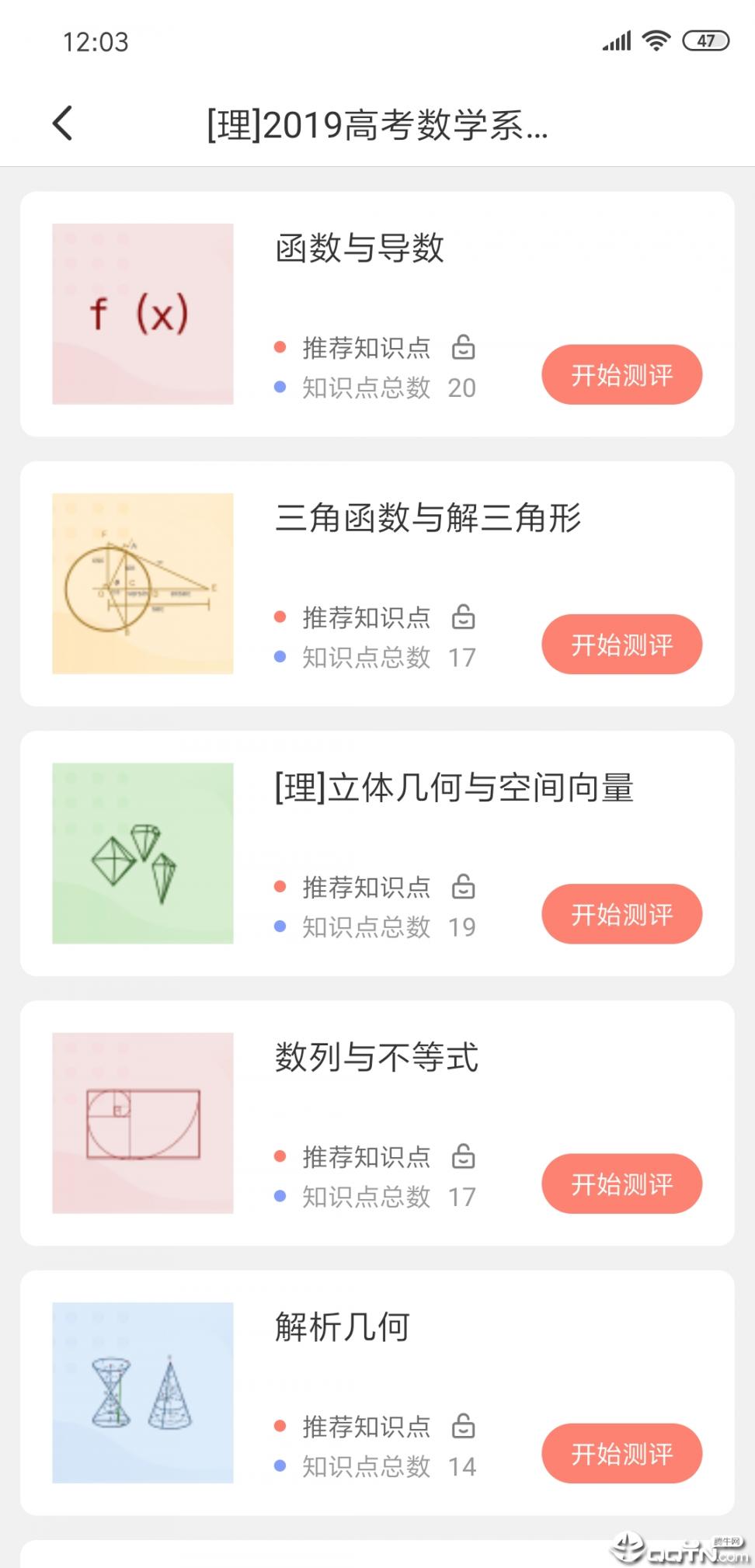The height and width of the screenshot is (1568, 755).
Task: Start assessment for 三角函数与解三角形
Action: (x=621, y=645)
